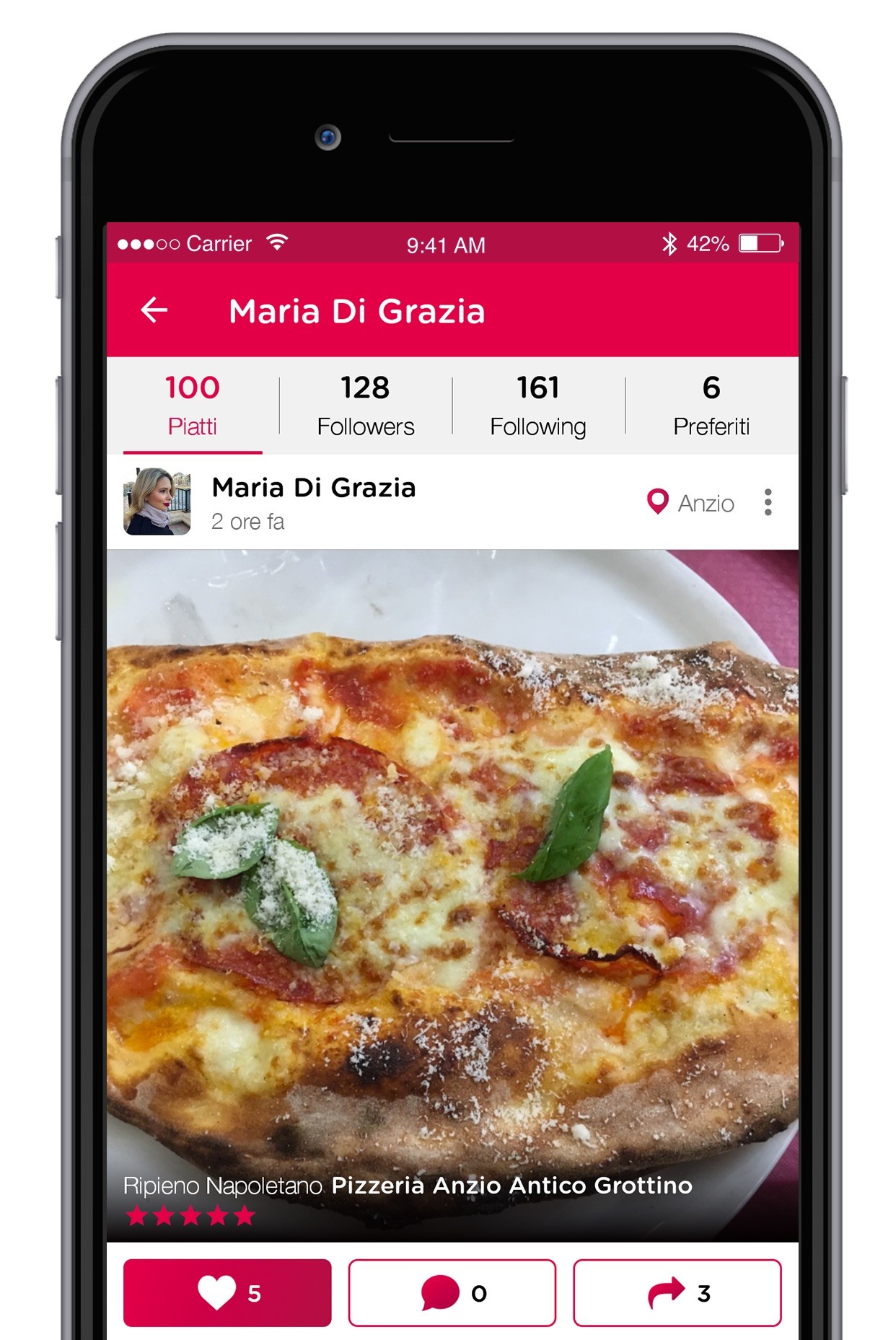Share the Ripieno Napoletano post
Screen dimensions: 896x1340
tap(677, 1293)
